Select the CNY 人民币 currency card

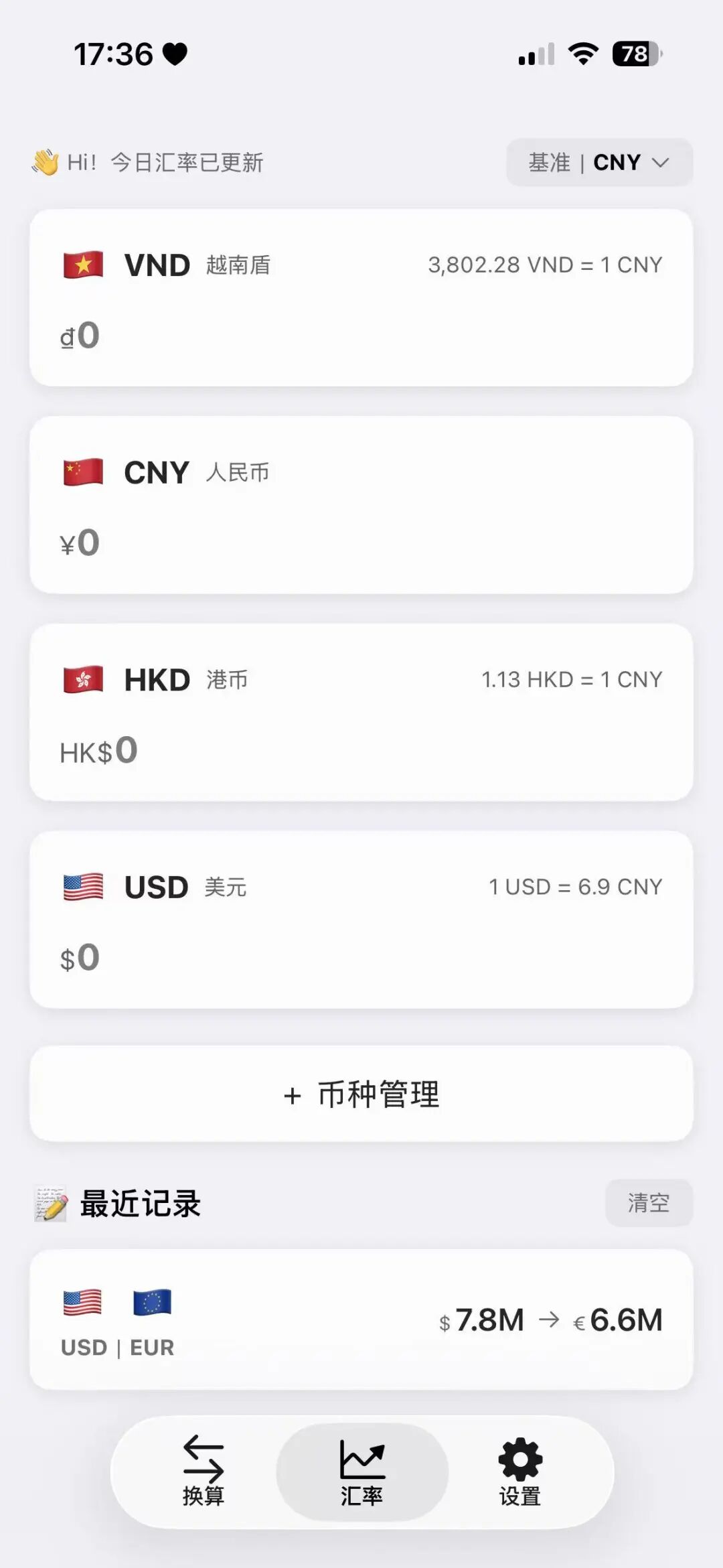pyautogui.click(x=361, y=505)
